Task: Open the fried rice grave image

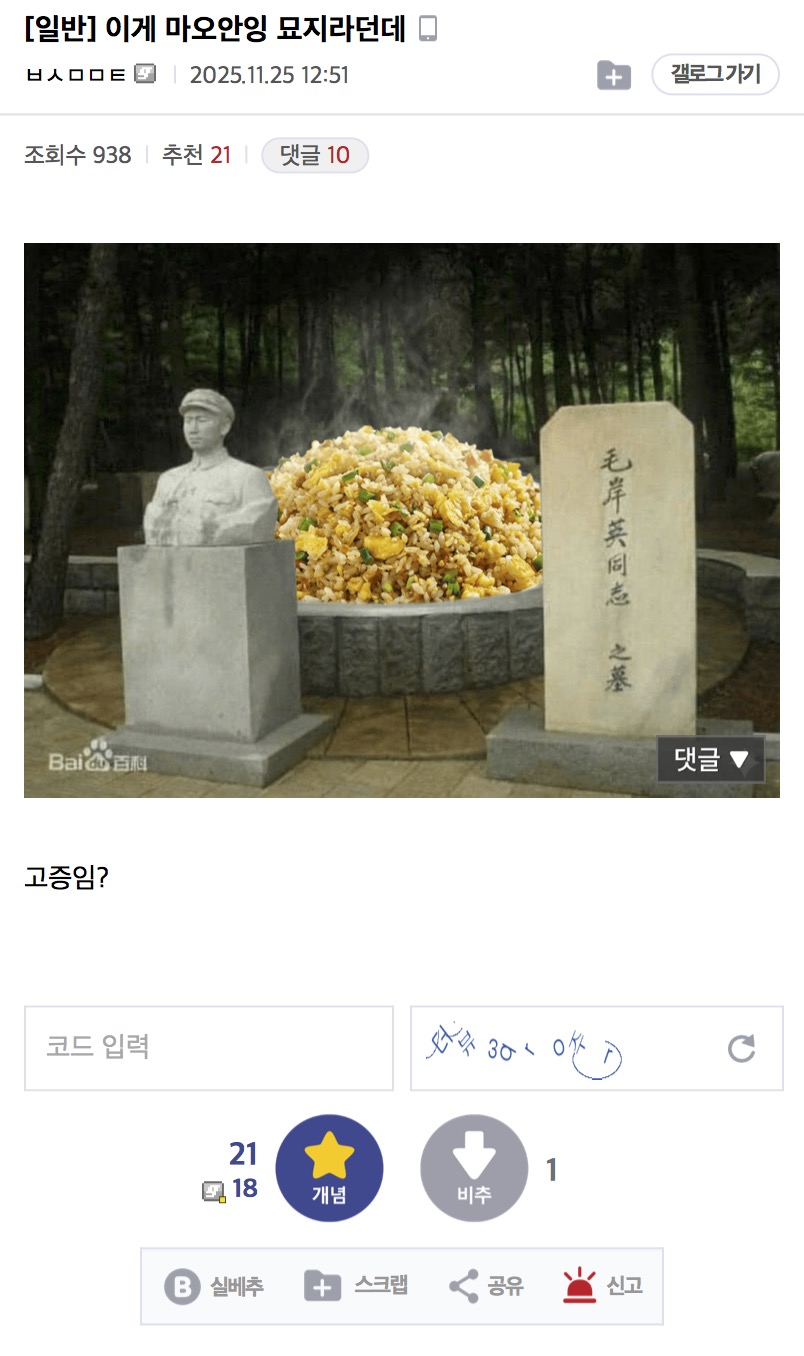Action: pos(402,520)
